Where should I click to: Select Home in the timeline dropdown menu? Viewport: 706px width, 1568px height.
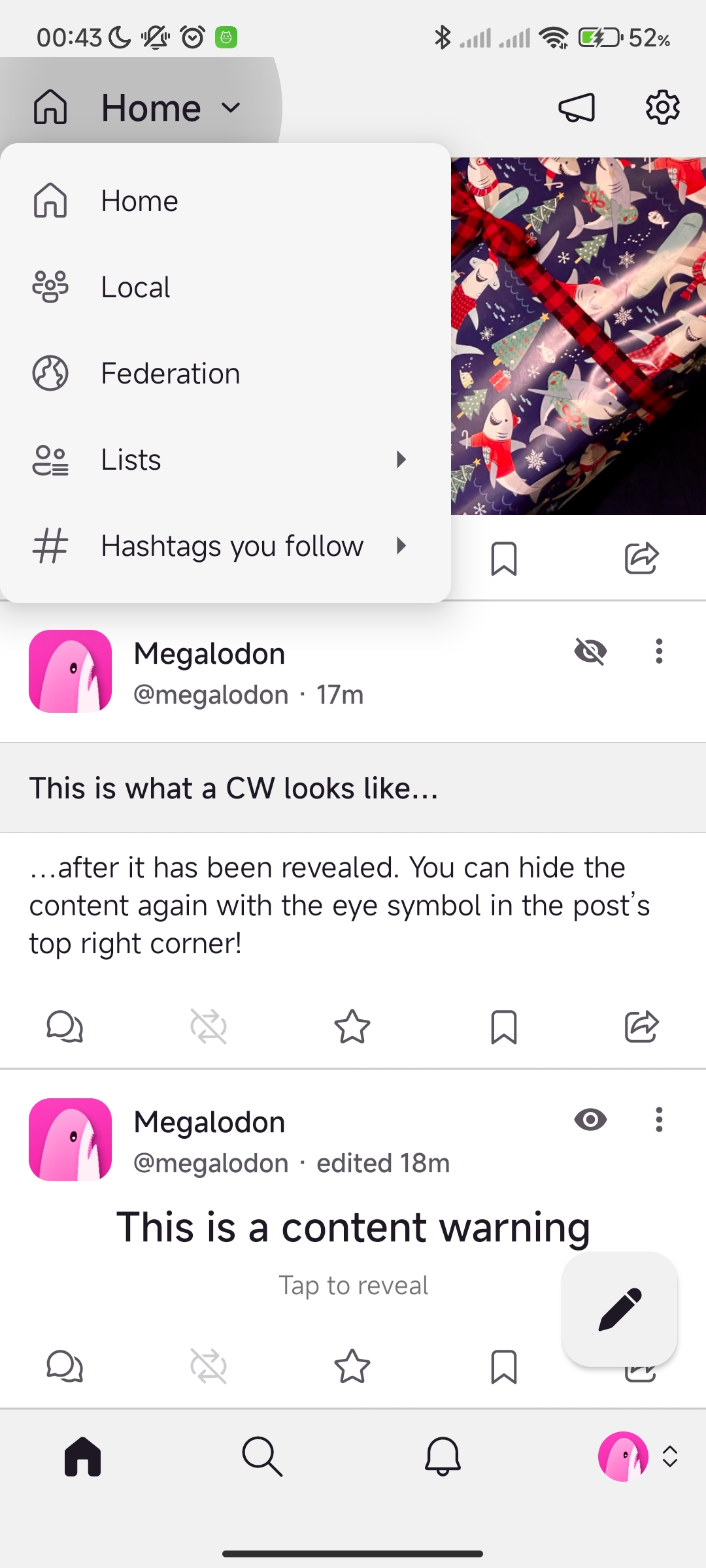pyautogui.click(x=139, y=201)
